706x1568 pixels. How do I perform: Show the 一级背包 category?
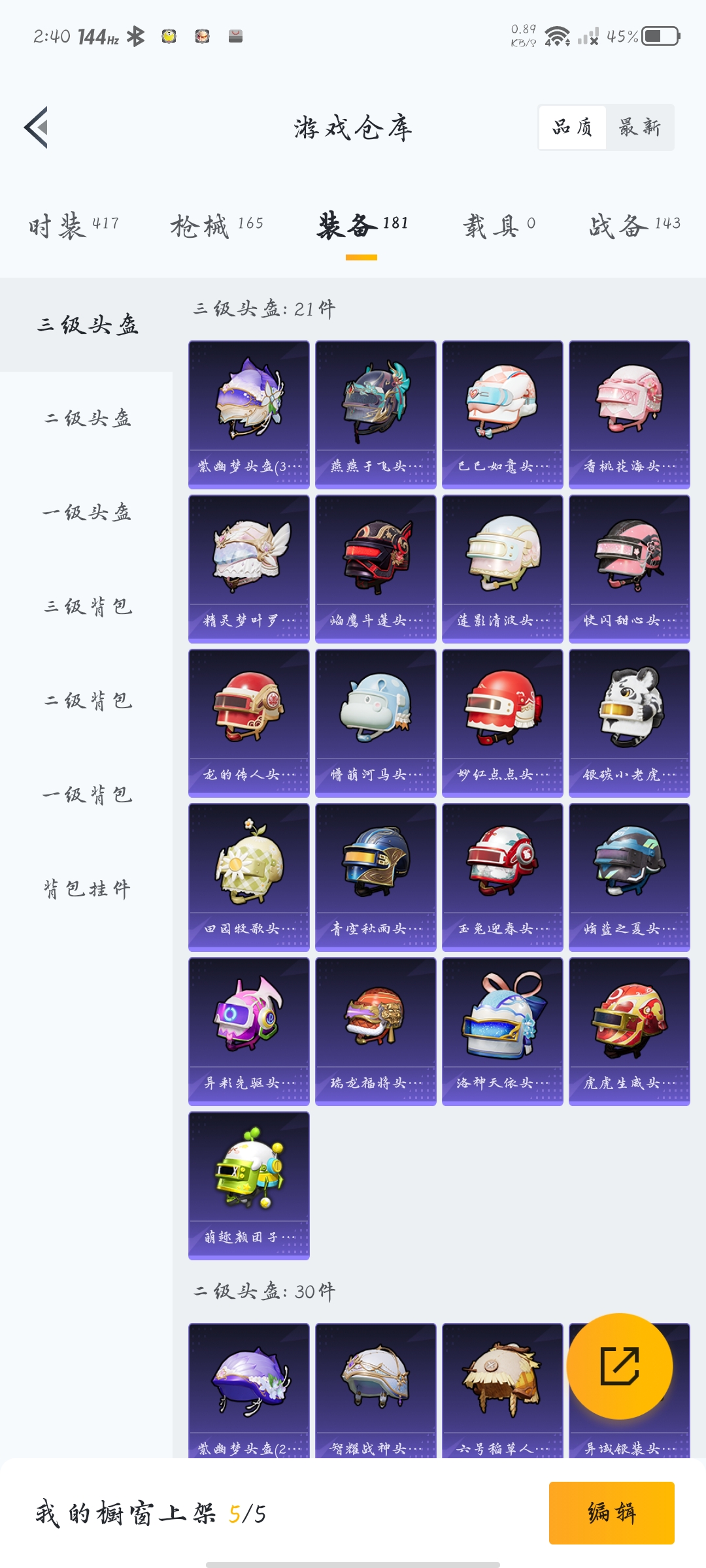pos(88,795)
